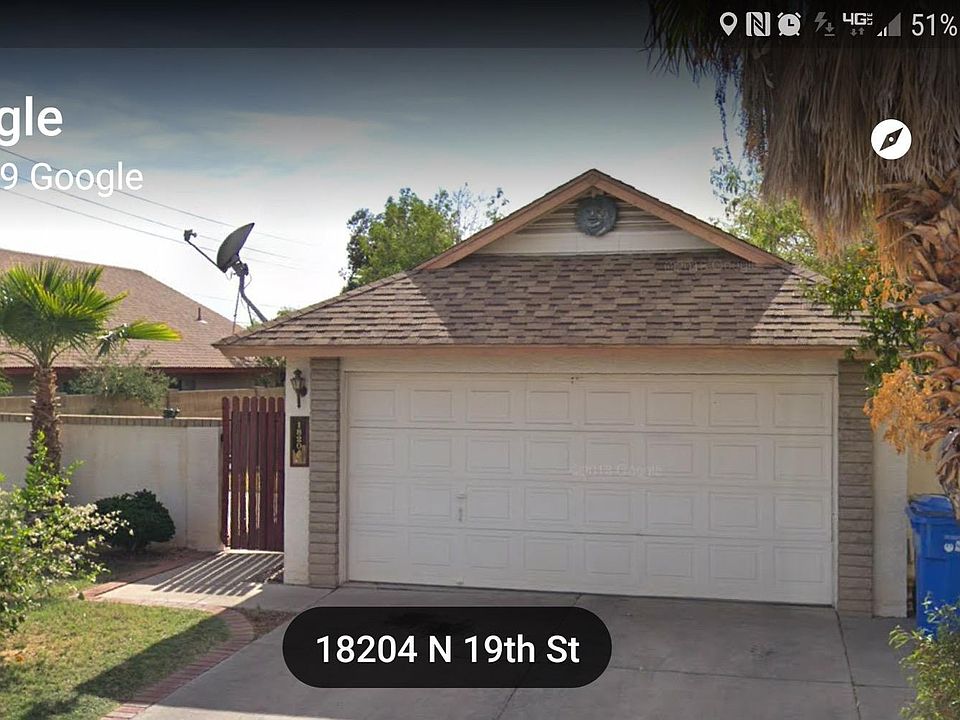This screenshot has height=720, width=960.
Task: Open the 18204 N 19th St address label
Action: 447,648
